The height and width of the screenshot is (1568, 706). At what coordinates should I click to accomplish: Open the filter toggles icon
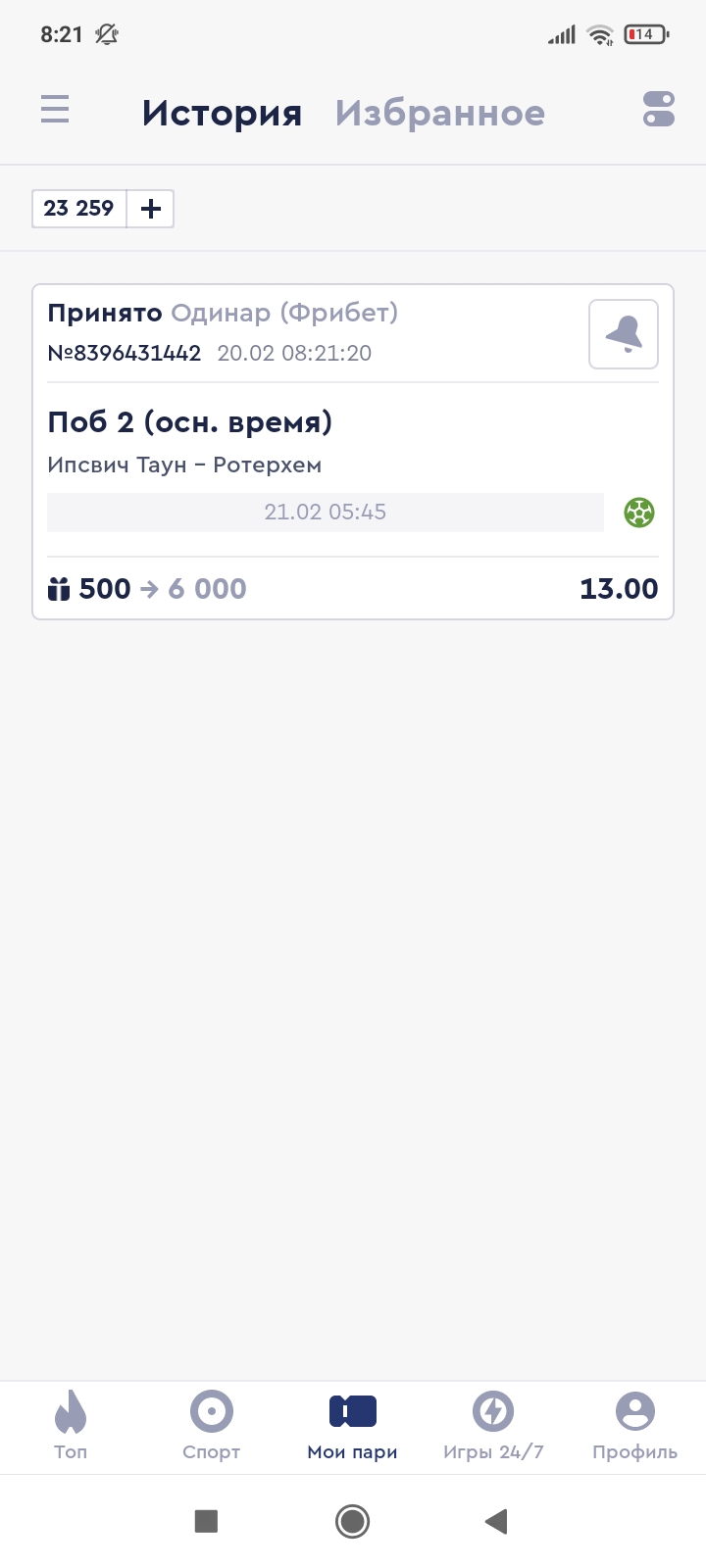tap(658, 109)
